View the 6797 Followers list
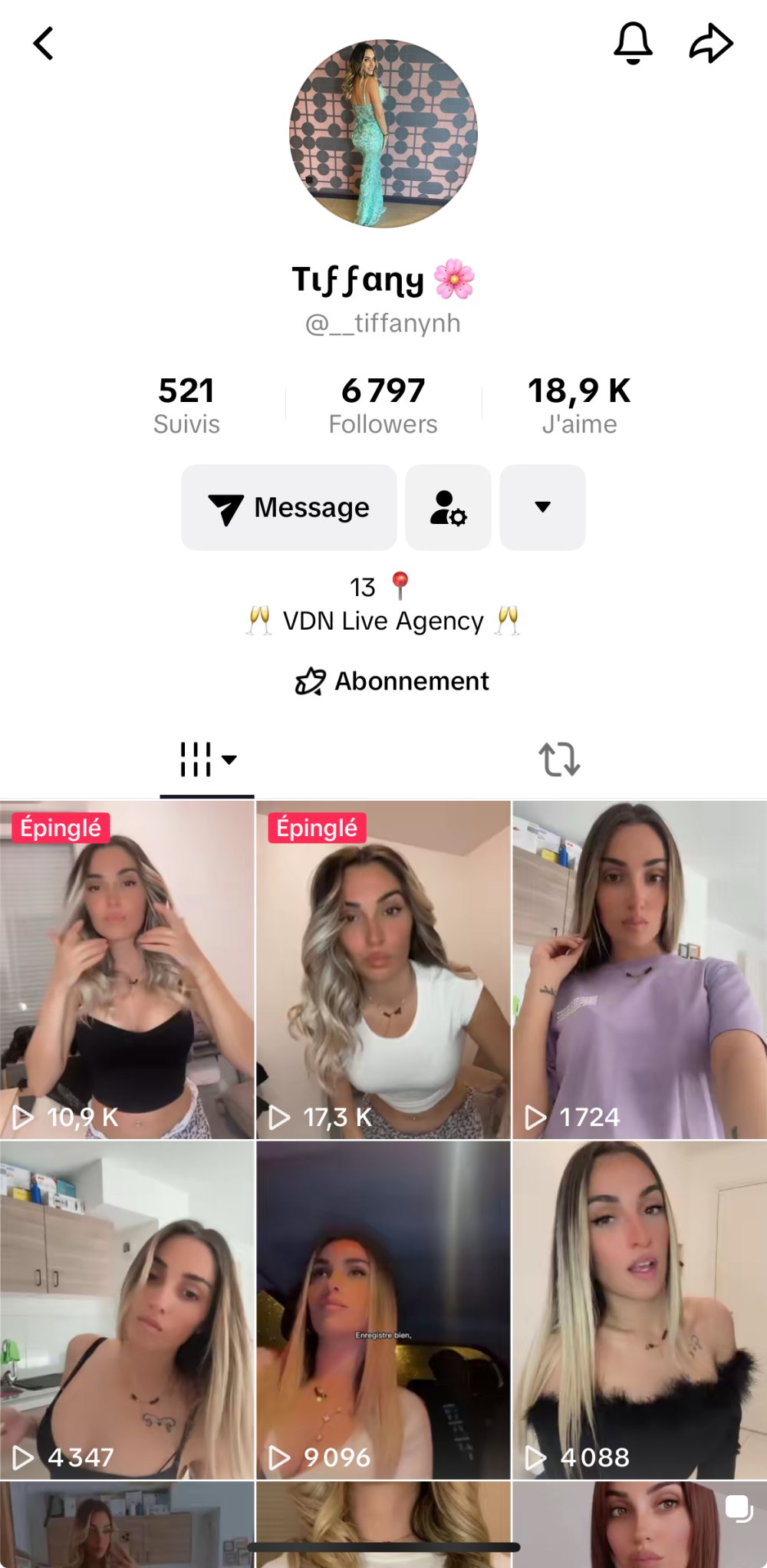 [x=383, y=405]
